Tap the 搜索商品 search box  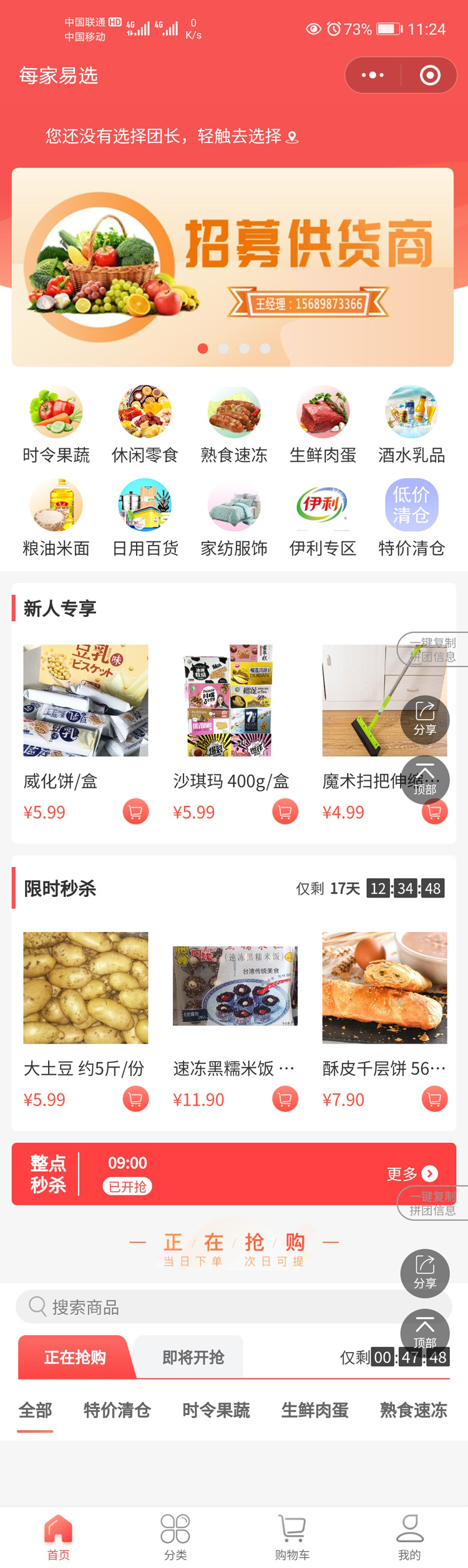[233, 1306]
